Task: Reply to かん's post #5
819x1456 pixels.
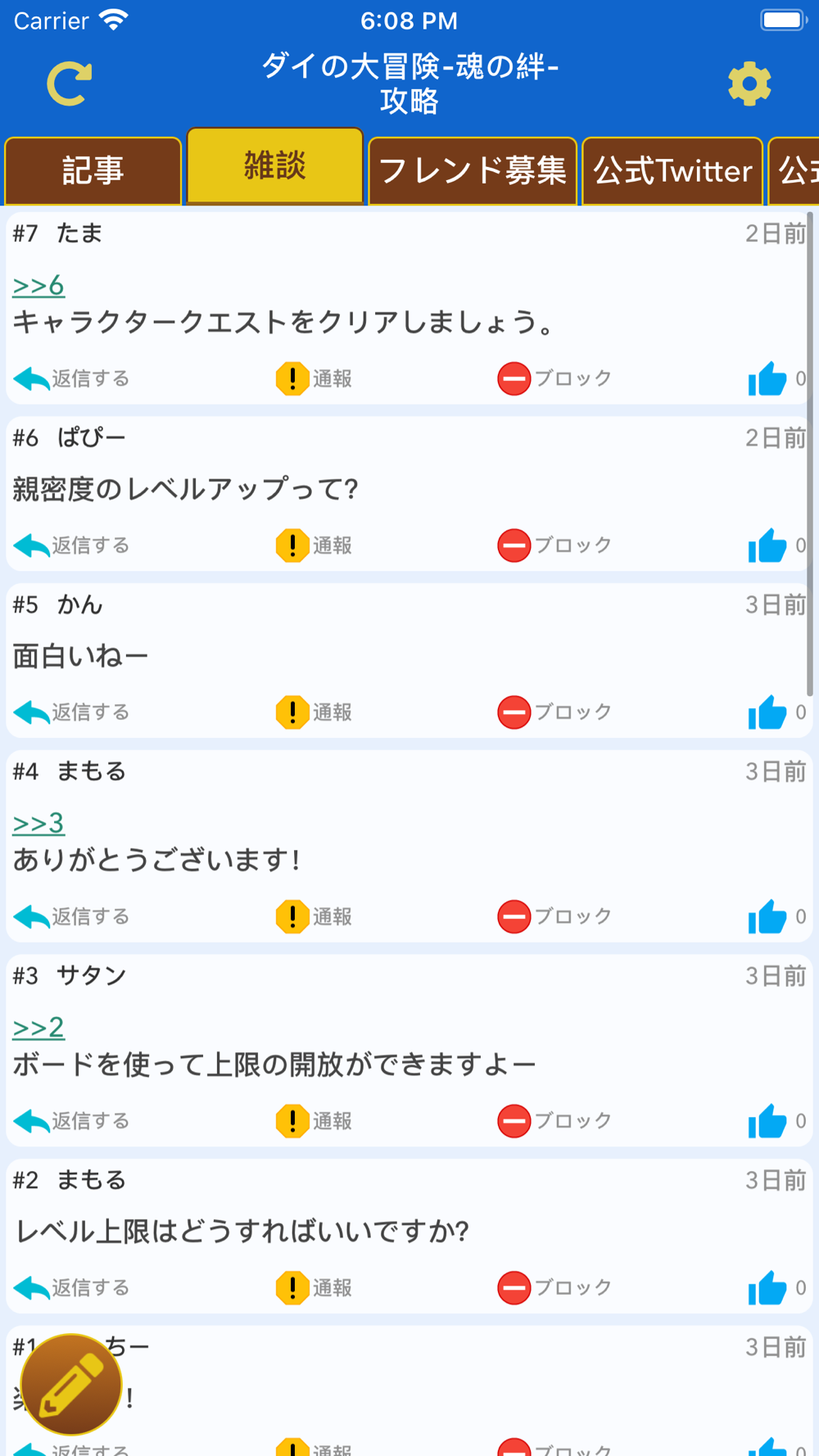Action: click(71, 712)
